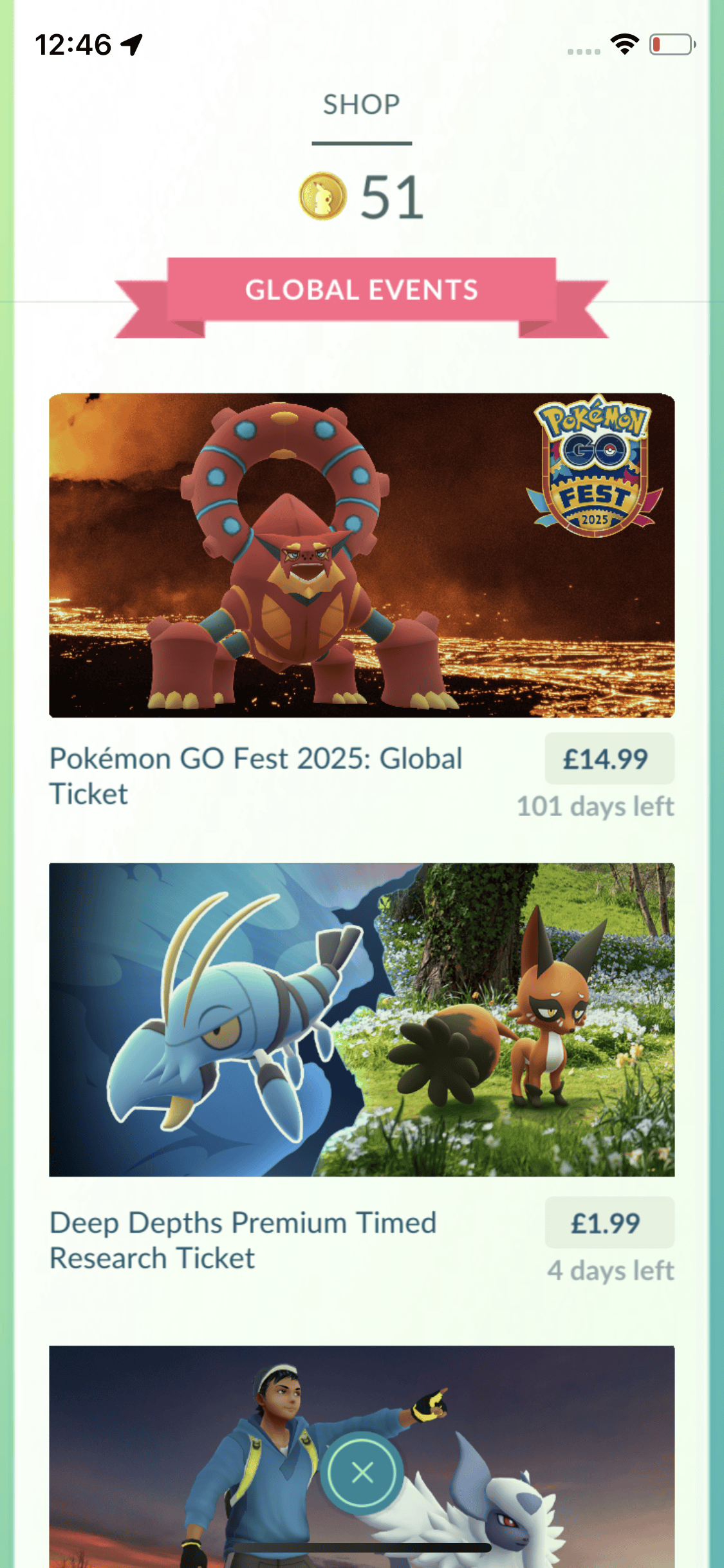Buy Deep Depths ticket for £1.99
724x1568 pixels.
click(x=609, y=1222)
